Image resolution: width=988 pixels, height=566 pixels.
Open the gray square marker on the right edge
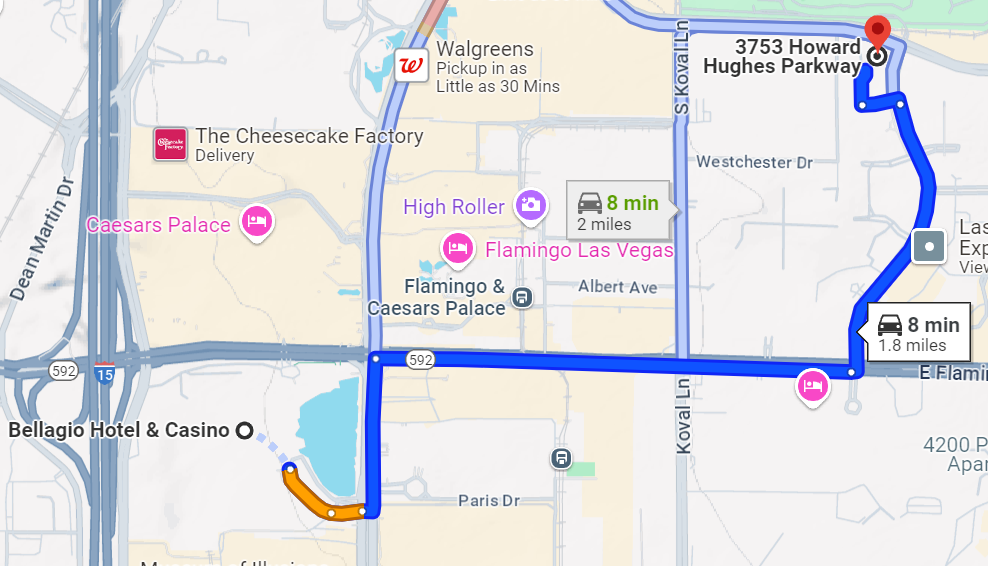coord(930,246)
